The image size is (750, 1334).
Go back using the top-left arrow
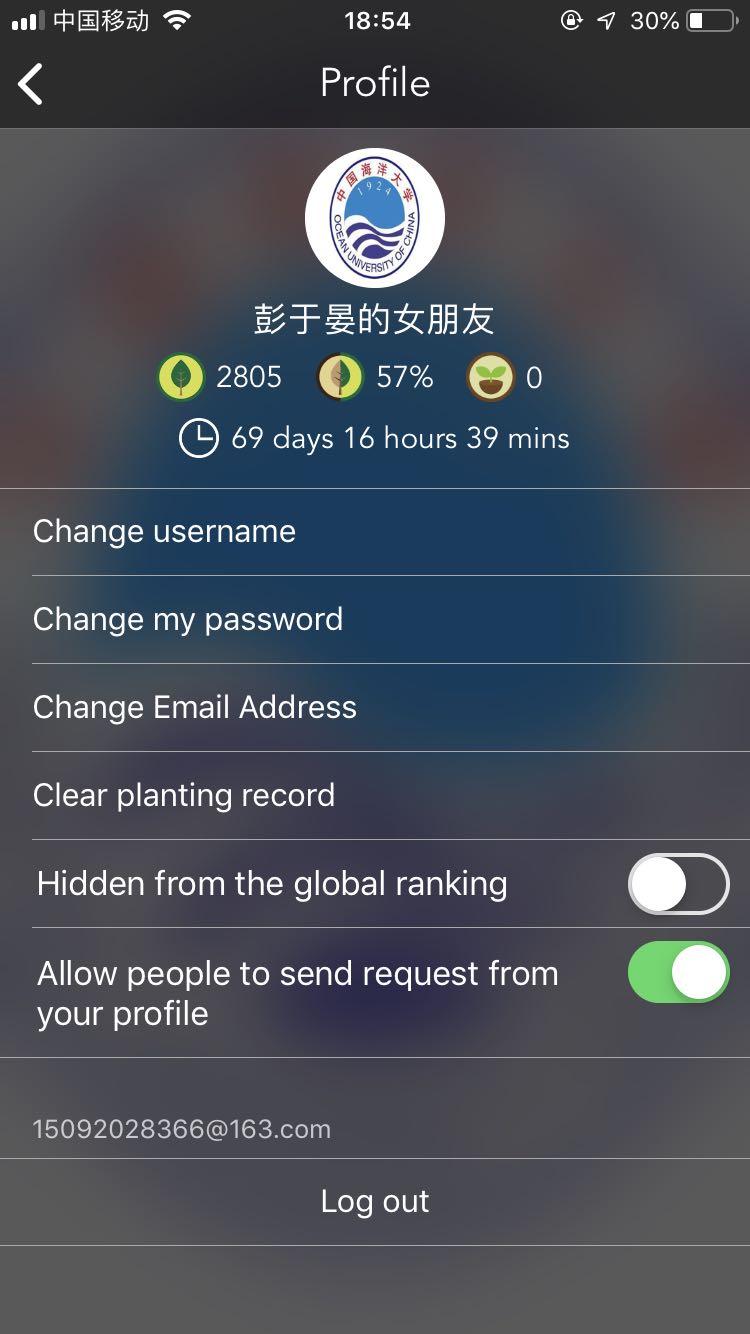click(x=31, y=84)
